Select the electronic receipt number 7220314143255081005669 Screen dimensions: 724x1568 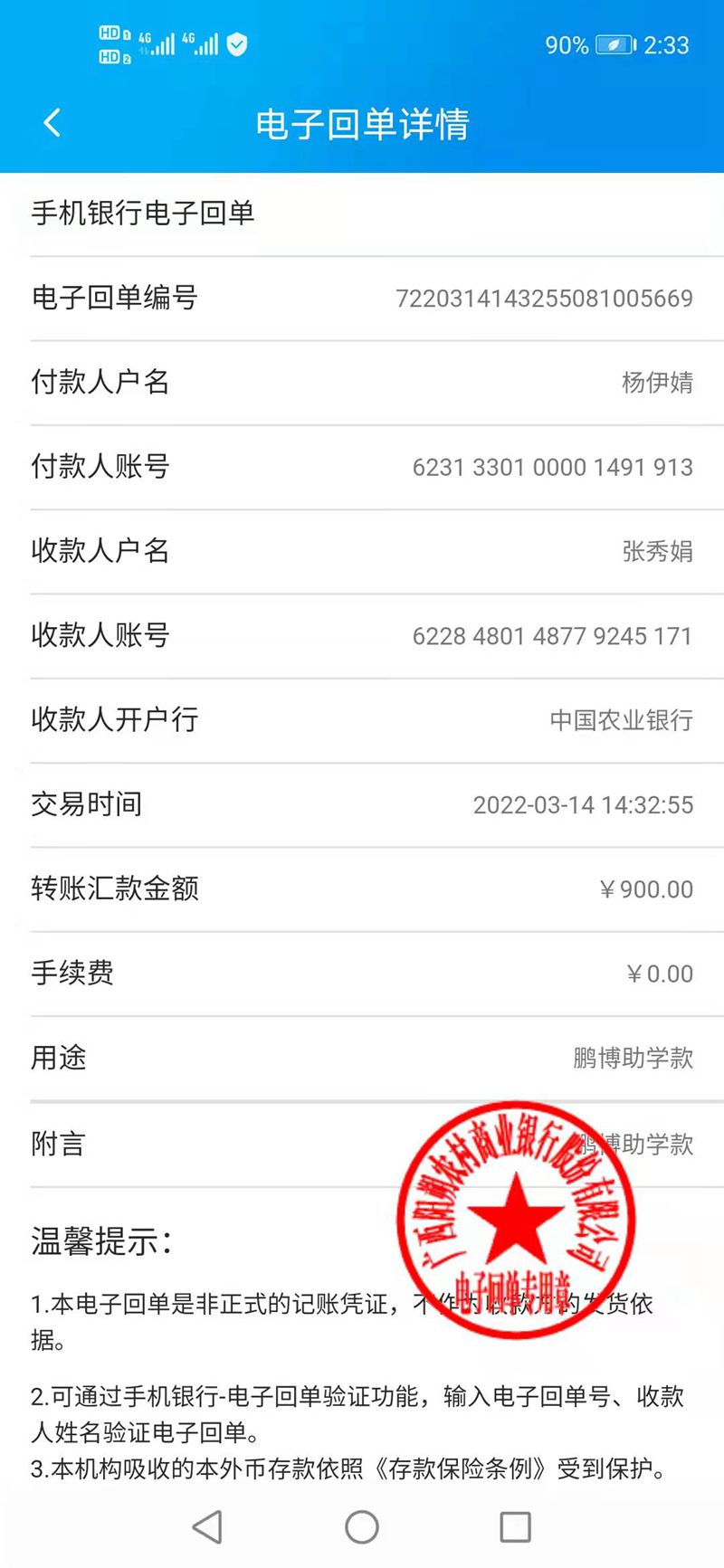pyautogui.click(x=544, y=299)
